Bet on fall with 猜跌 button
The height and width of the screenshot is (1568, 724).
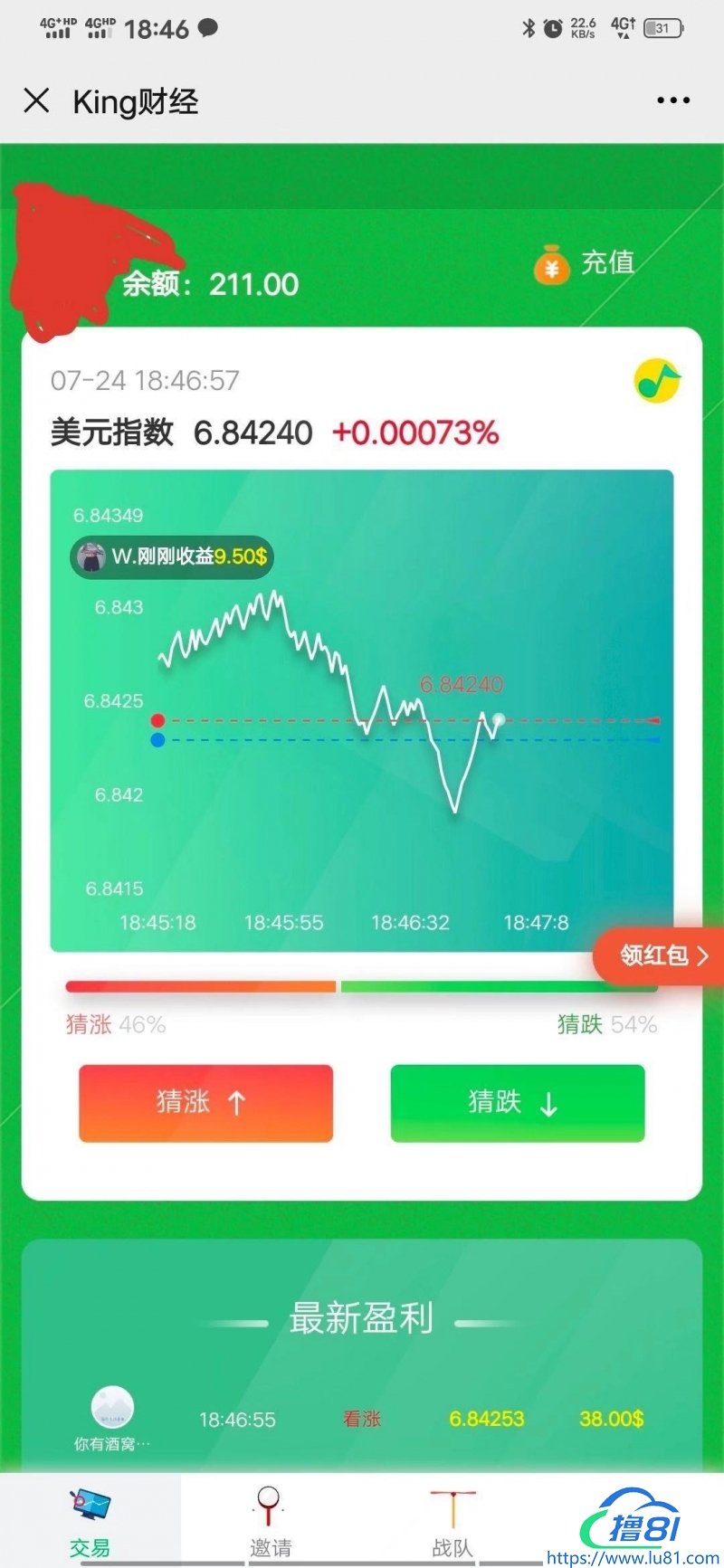point(517,1103)
